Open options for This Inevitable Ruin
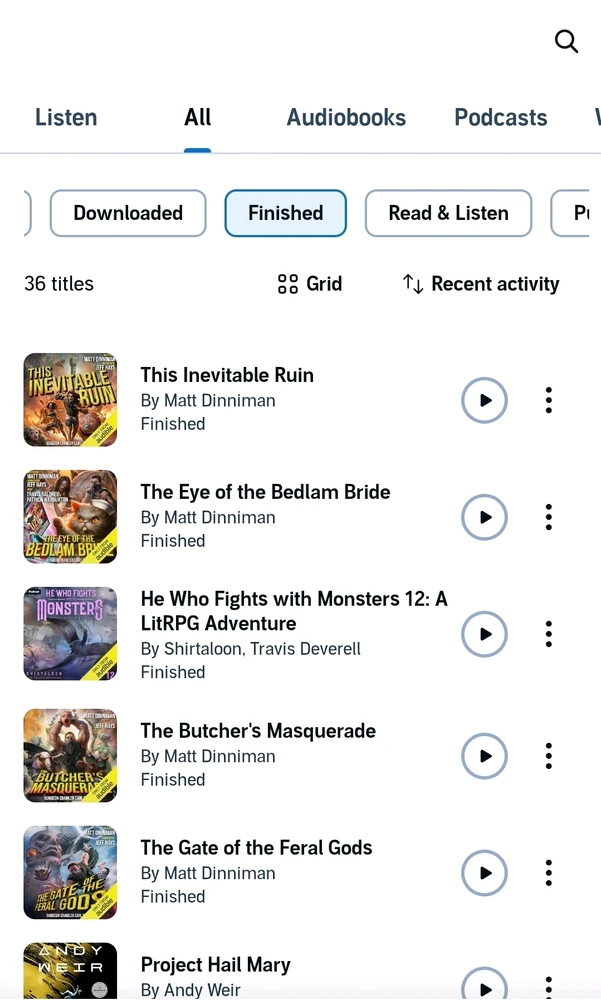This screenshot has height=1000, width=601. [548, 400]
